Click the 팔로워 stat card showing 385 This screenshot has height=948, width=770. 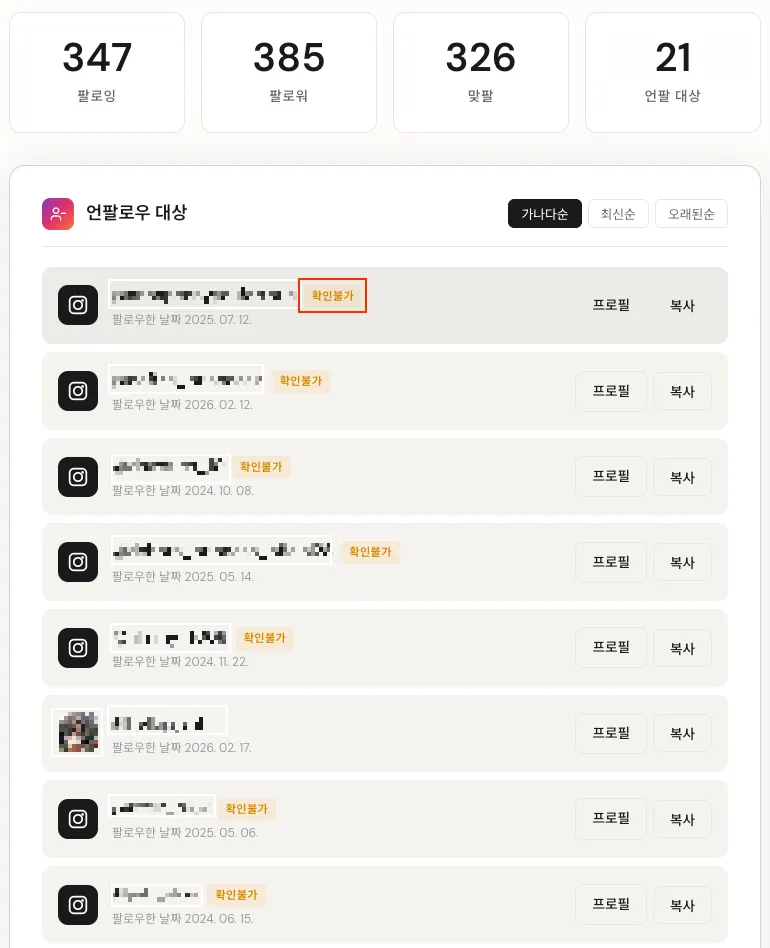pos(288,72)
